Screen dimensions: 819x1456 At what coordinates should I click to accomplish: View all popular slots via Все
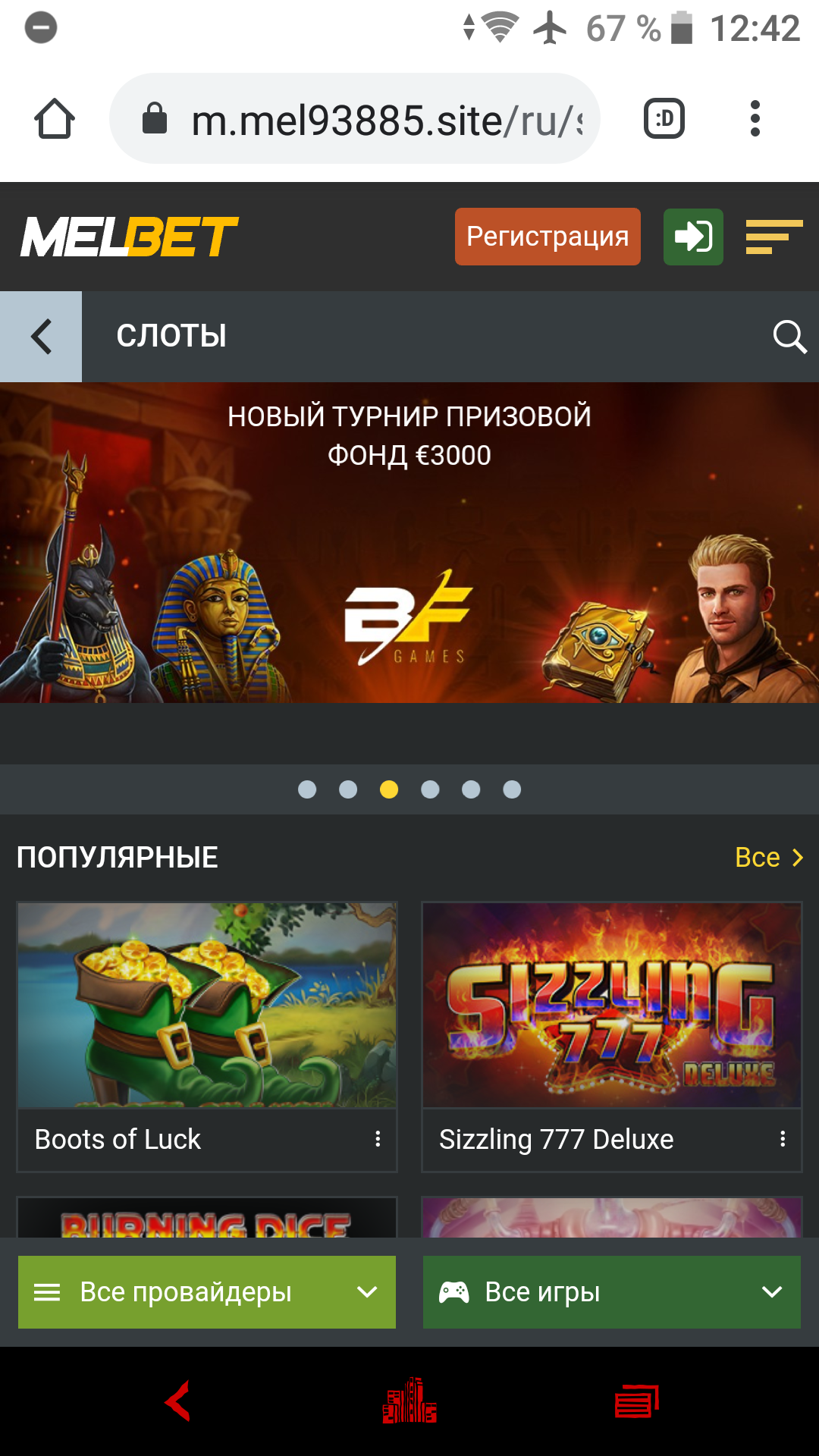(x=767, y=858)
